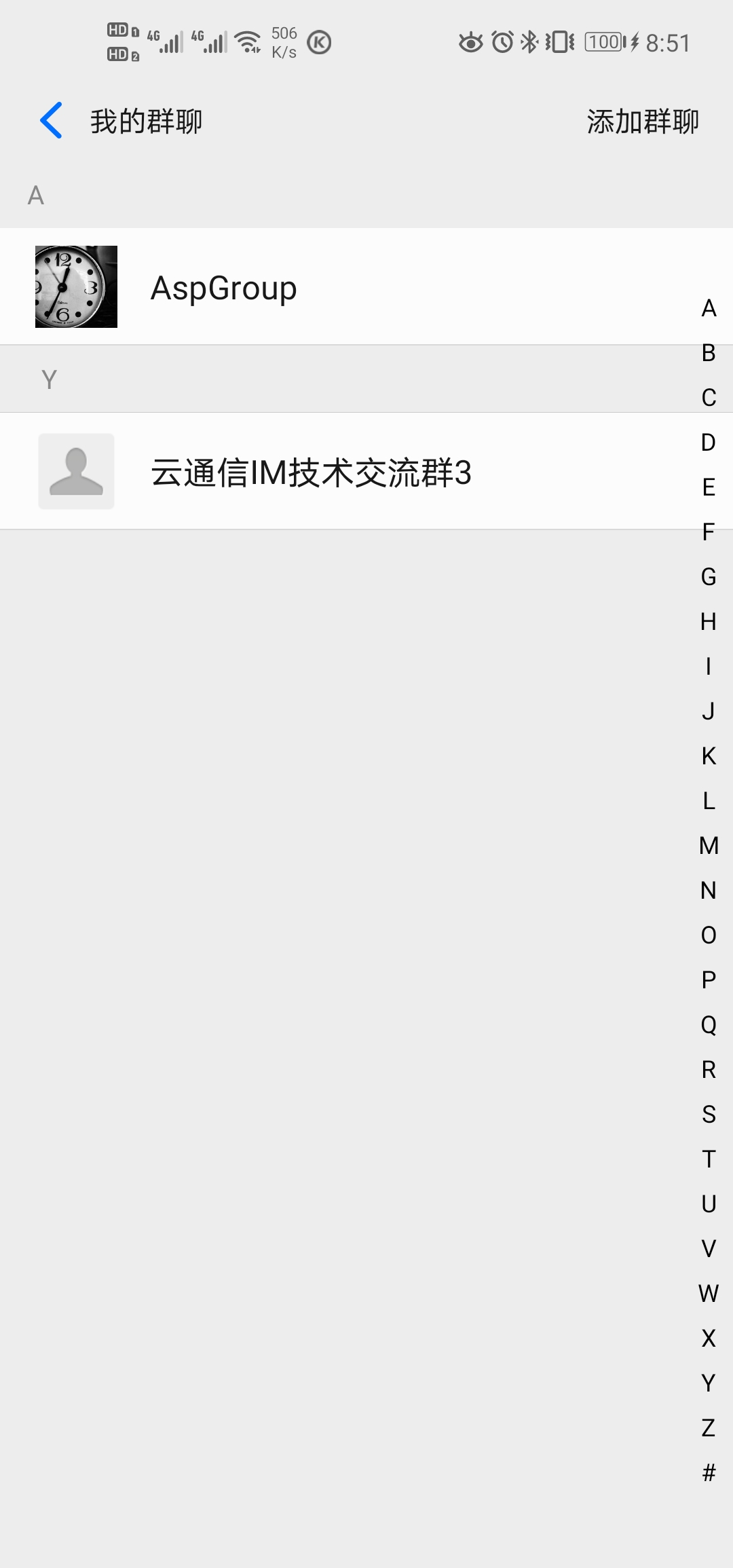Select the # symbol in the index
The image size is (733, 1568).
[709, 1472]
